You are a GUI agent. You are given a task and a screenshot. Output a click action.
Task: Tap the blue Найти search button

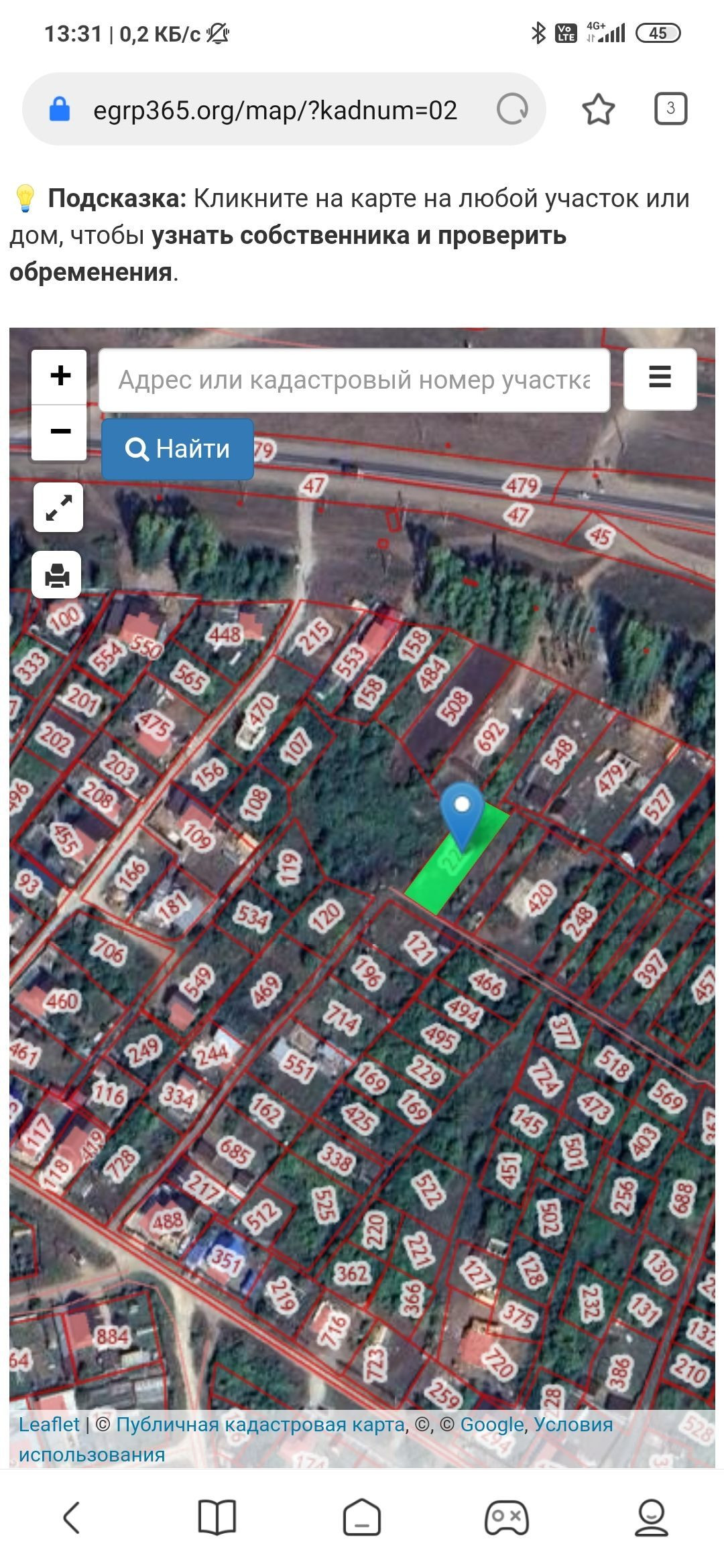click(178, 449)
